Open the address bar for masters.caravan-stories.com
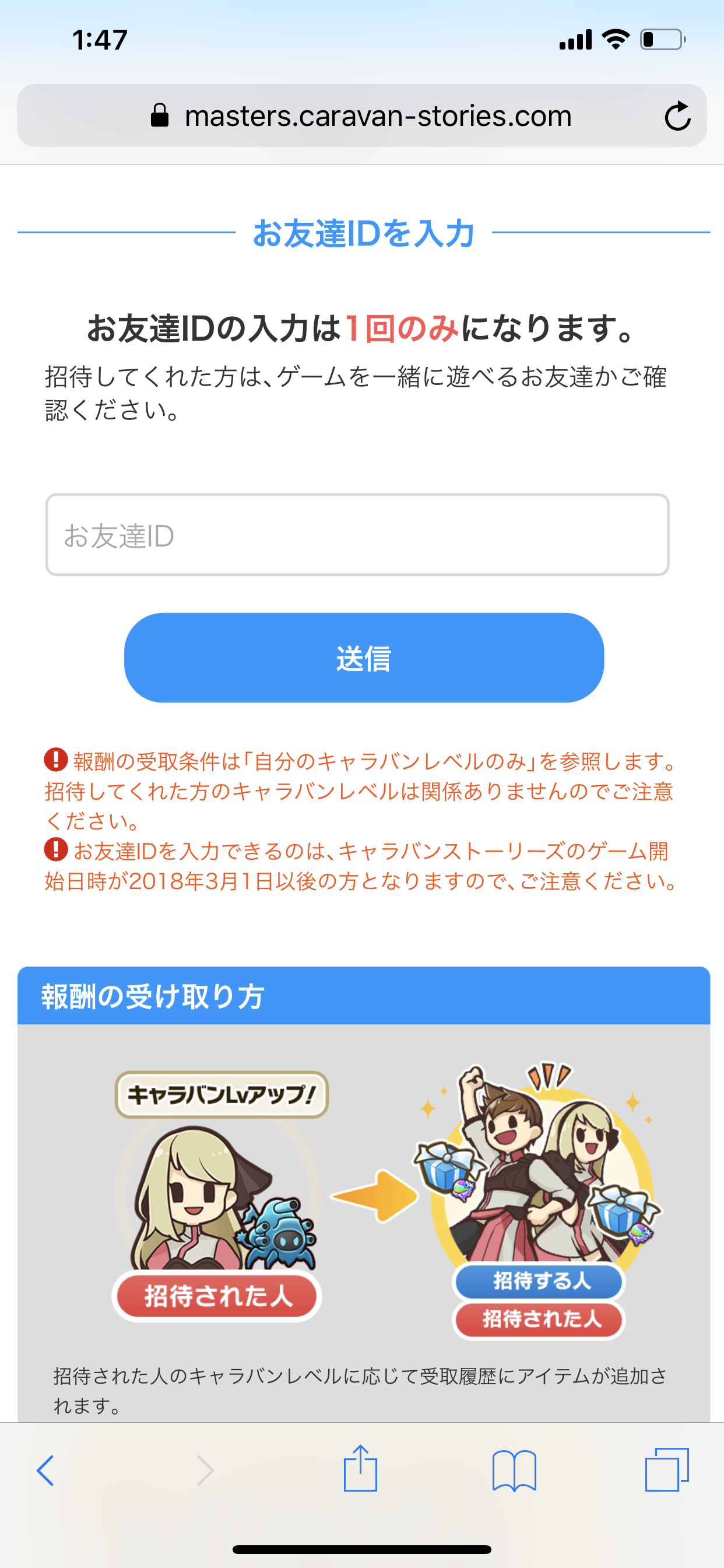The image size is (724, 1568). [377, 116]
